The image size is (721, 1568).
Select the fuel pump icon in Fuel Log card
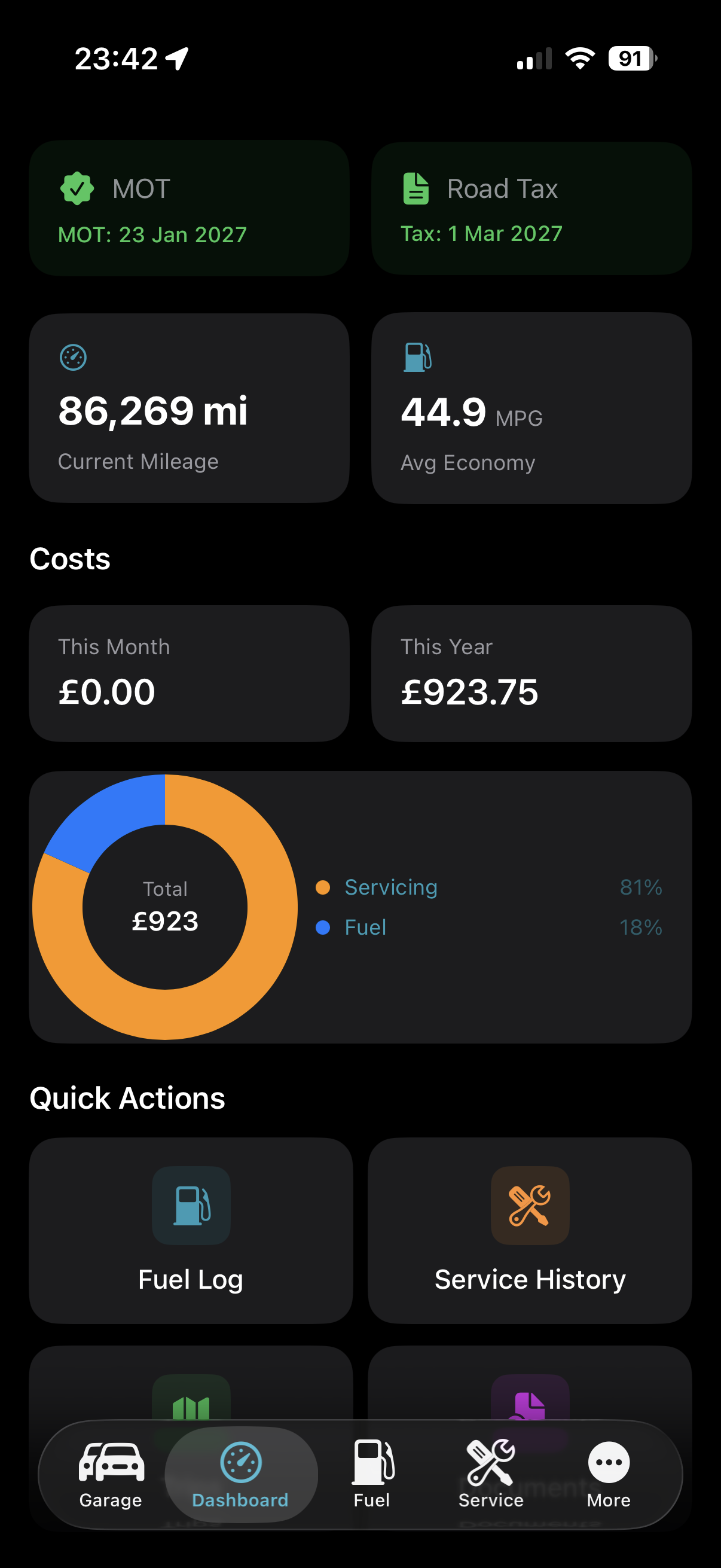point(191,1206)
